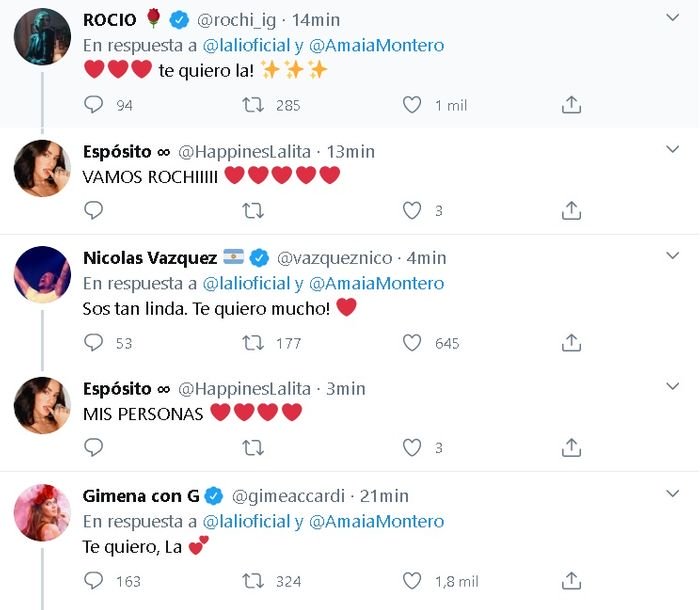Reply to the VAMOS ROCHIIIII tweet
The image size is (700, 610).
[x=94, y=210]
